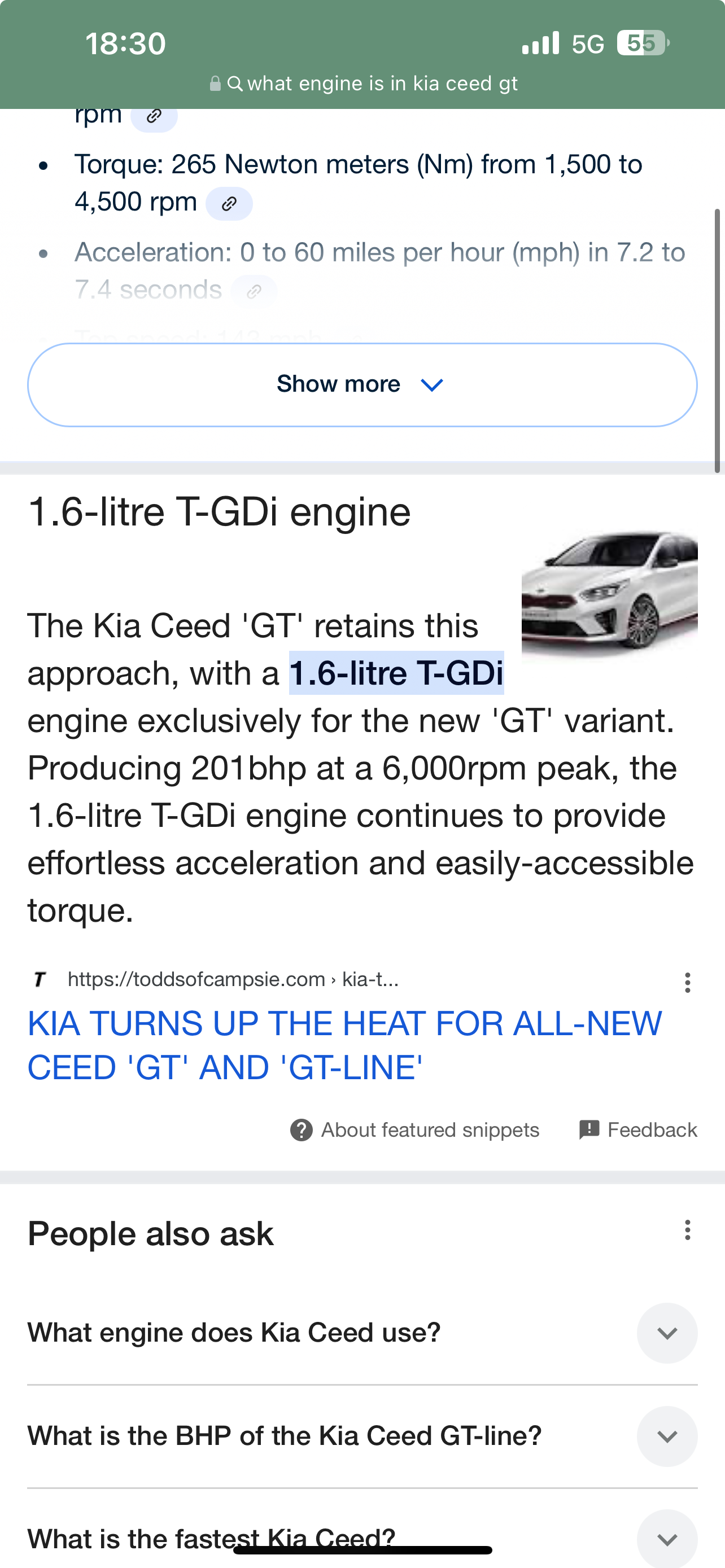Send Feedback on the featured snippet
Image resolution: width=725 pixels, height=1568 pixels.
(638, 1130)
